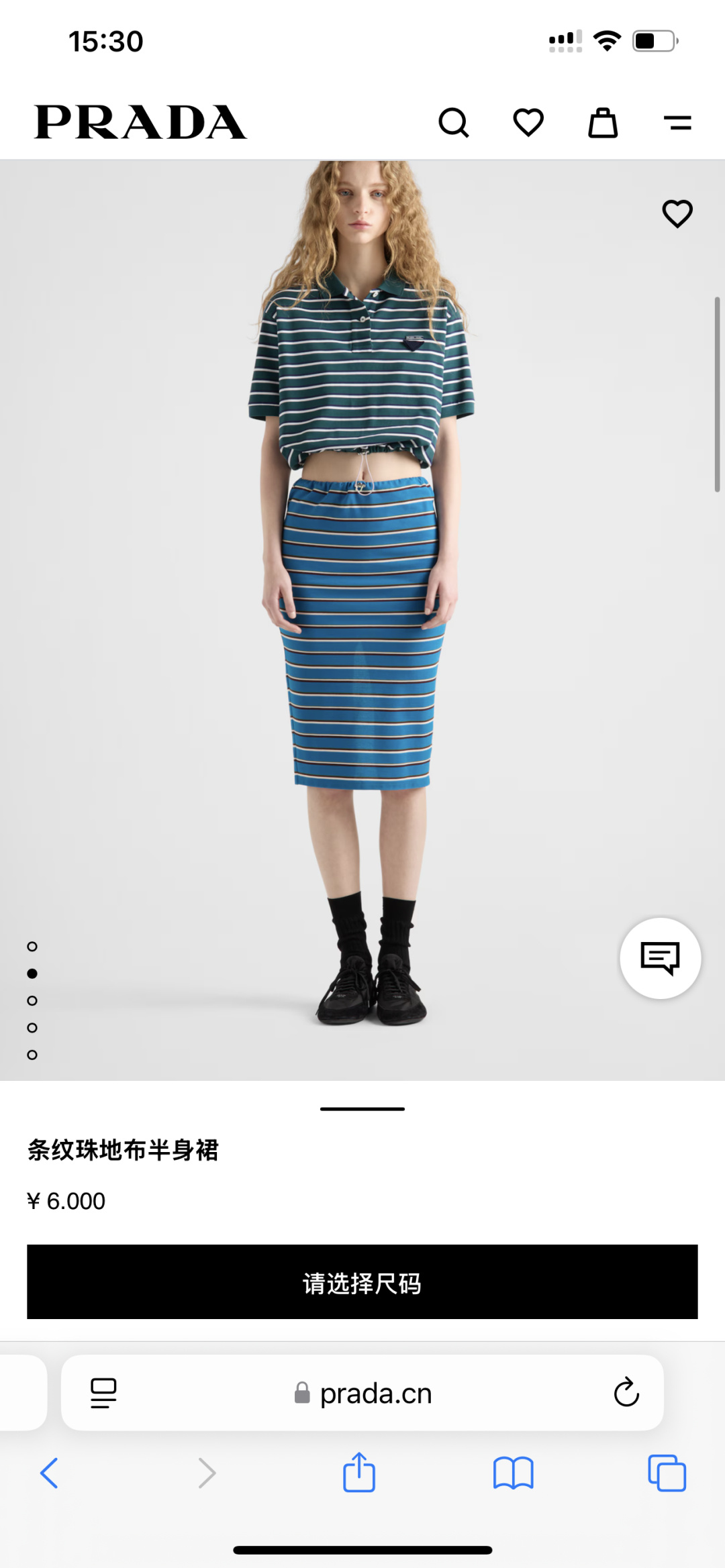Screen dimensions: 725x1568
Task: Open the shopping bag
Action: click(603, 123)
